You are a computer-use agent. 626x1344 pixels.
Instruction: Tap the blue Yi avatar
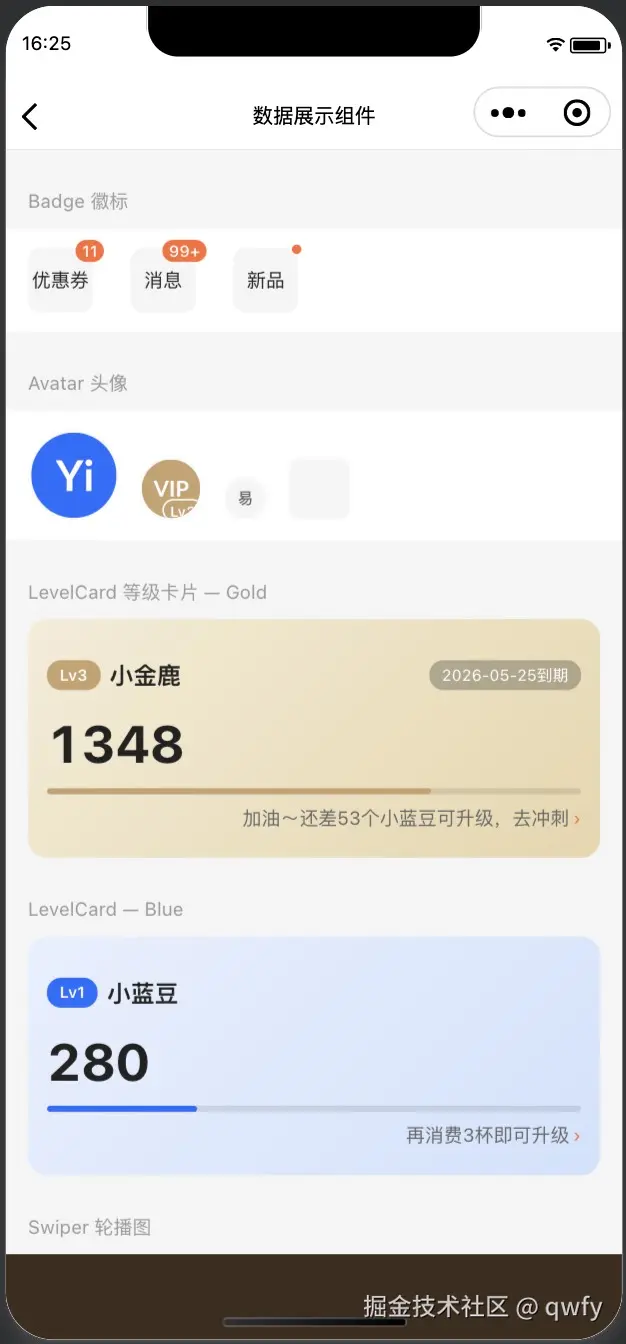coord(74,476)
